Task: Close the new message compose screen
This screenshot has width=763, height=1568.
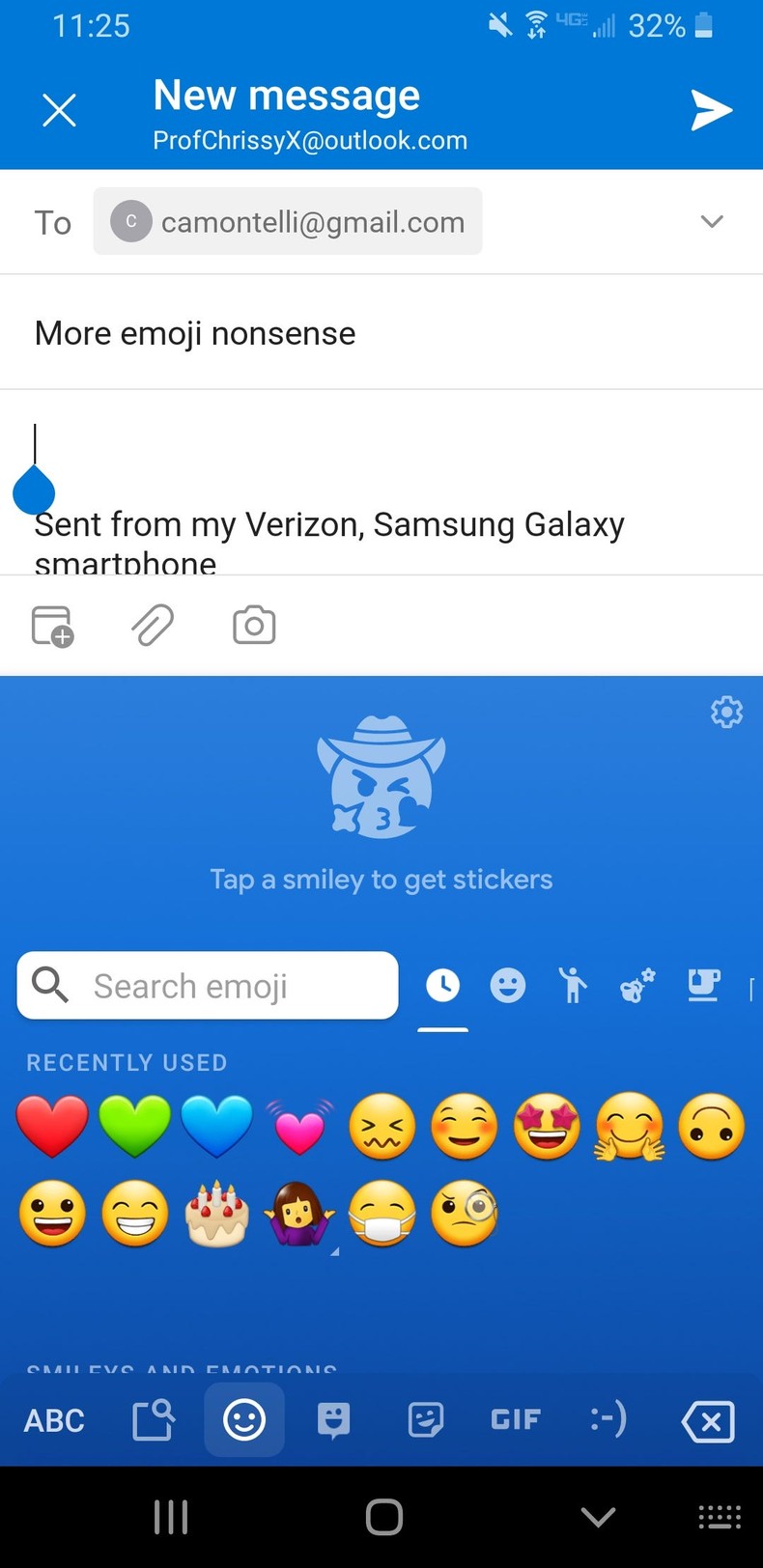Action: 59,110
